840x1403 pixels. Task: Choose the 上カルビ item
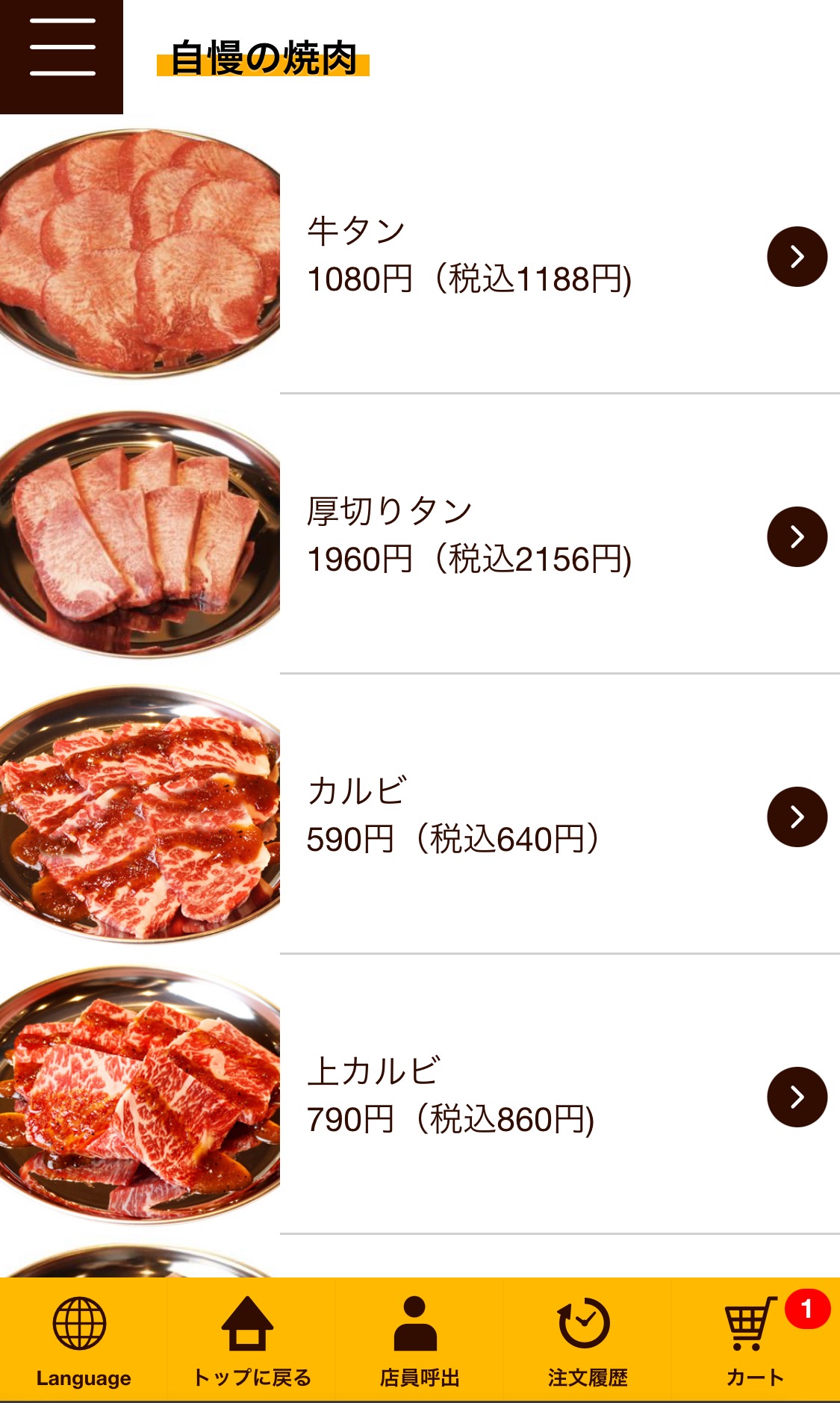point(797,1097)
